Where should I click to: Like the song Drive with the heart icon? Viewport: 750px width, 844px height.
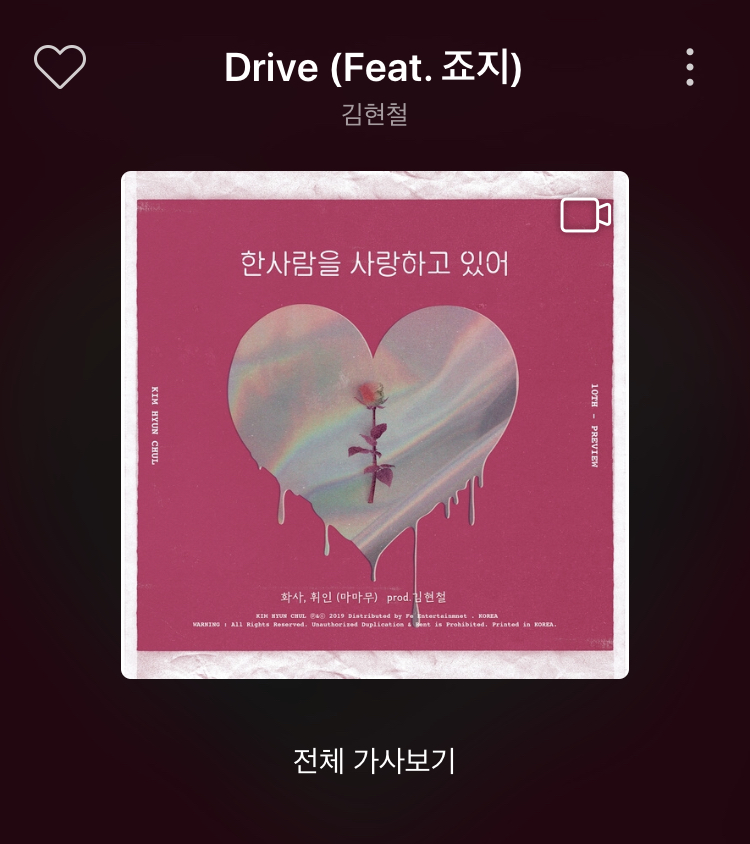60,67
